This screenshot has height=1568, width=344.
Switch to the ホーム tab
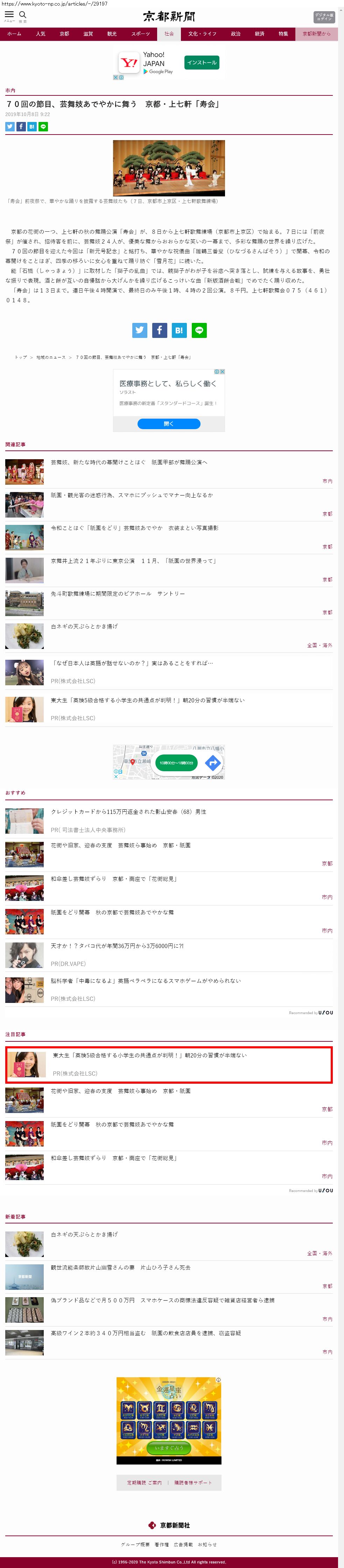tap(14, 34)
